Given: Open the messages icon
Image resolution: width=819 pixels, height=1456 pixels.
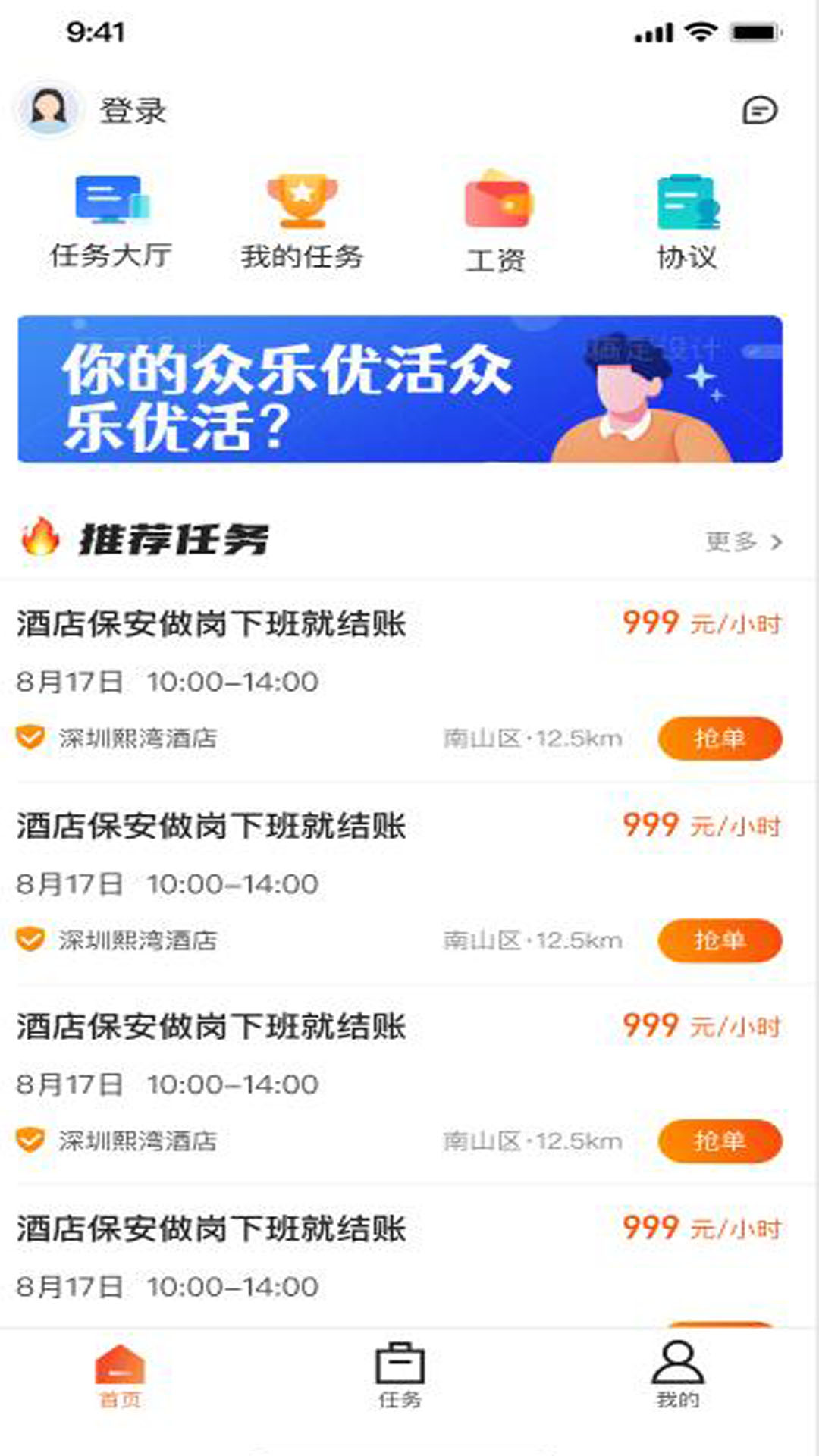Looking at the screenshot, I should click(759, 111).
